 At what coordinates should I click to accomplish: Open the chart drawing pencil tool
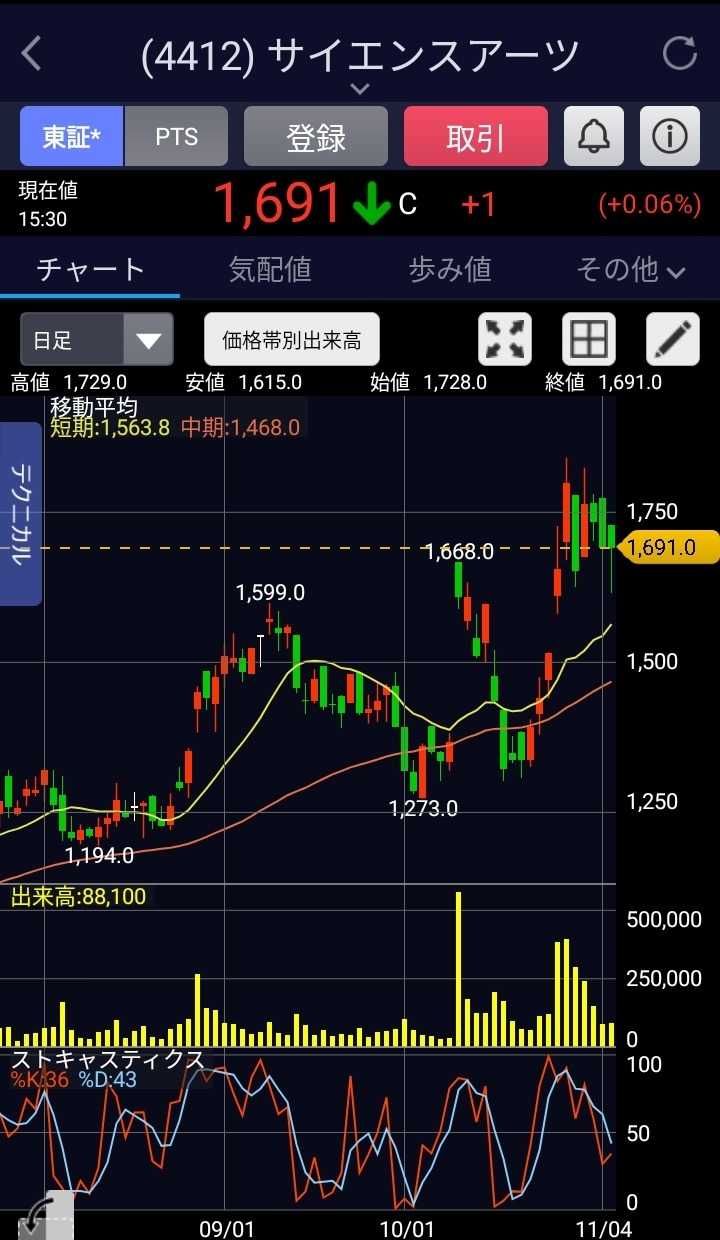click(x=673, y=340)
